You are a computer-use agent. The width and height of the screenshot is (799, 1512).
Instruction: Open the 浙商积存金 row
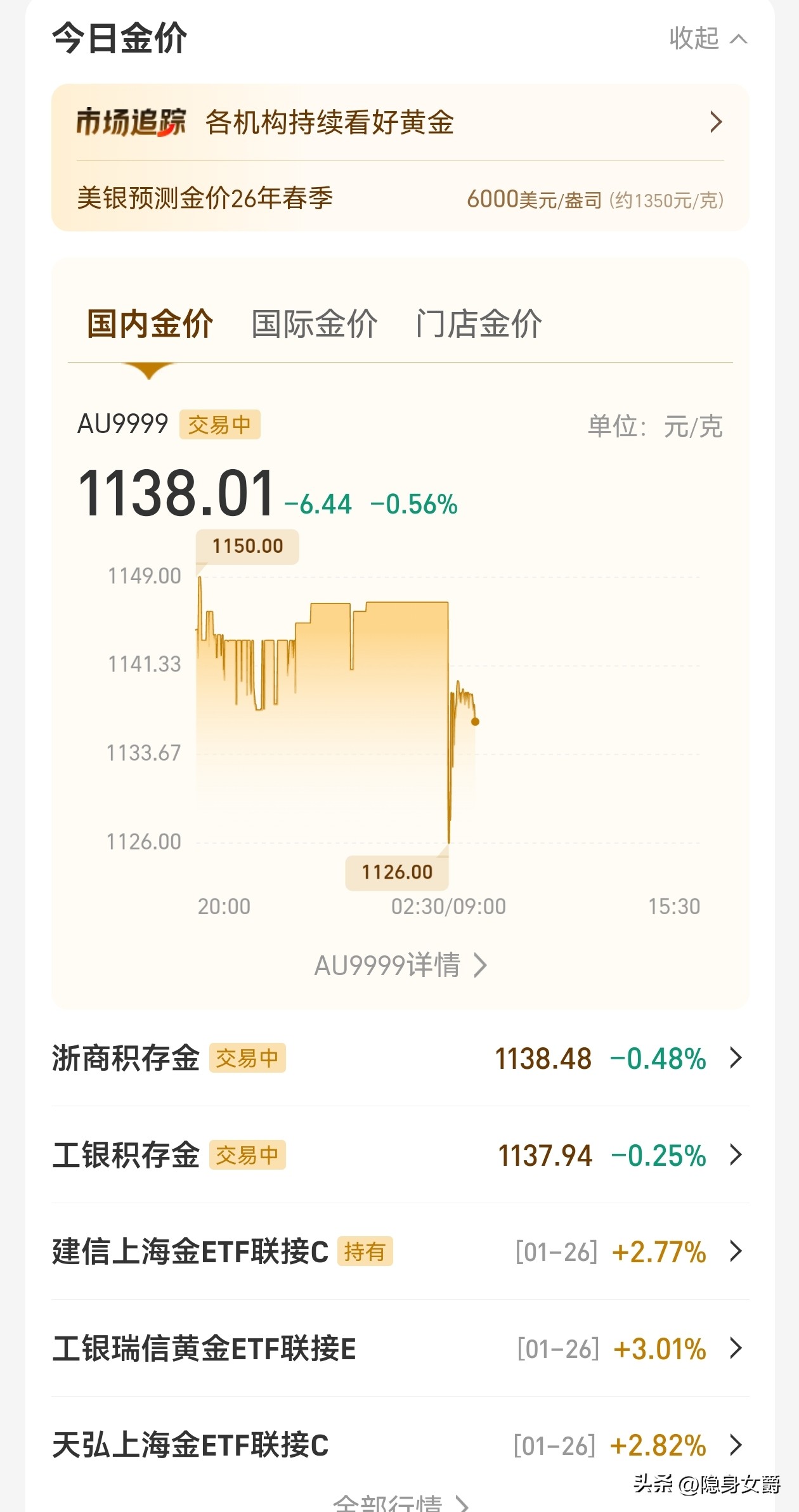pos(399,1058)
